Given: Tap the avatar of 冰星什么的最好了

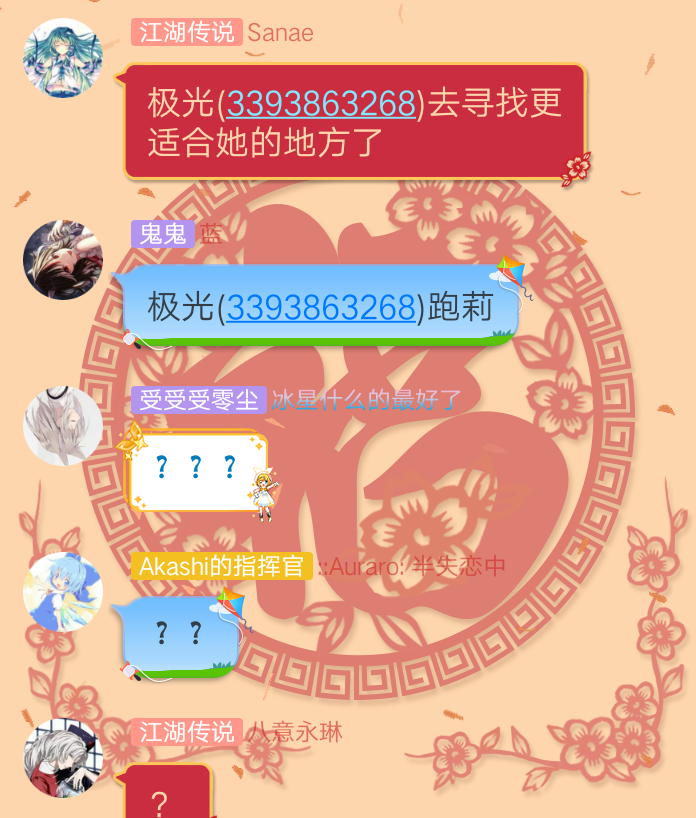Looking at the screenshot, I should tap(63, 427).
